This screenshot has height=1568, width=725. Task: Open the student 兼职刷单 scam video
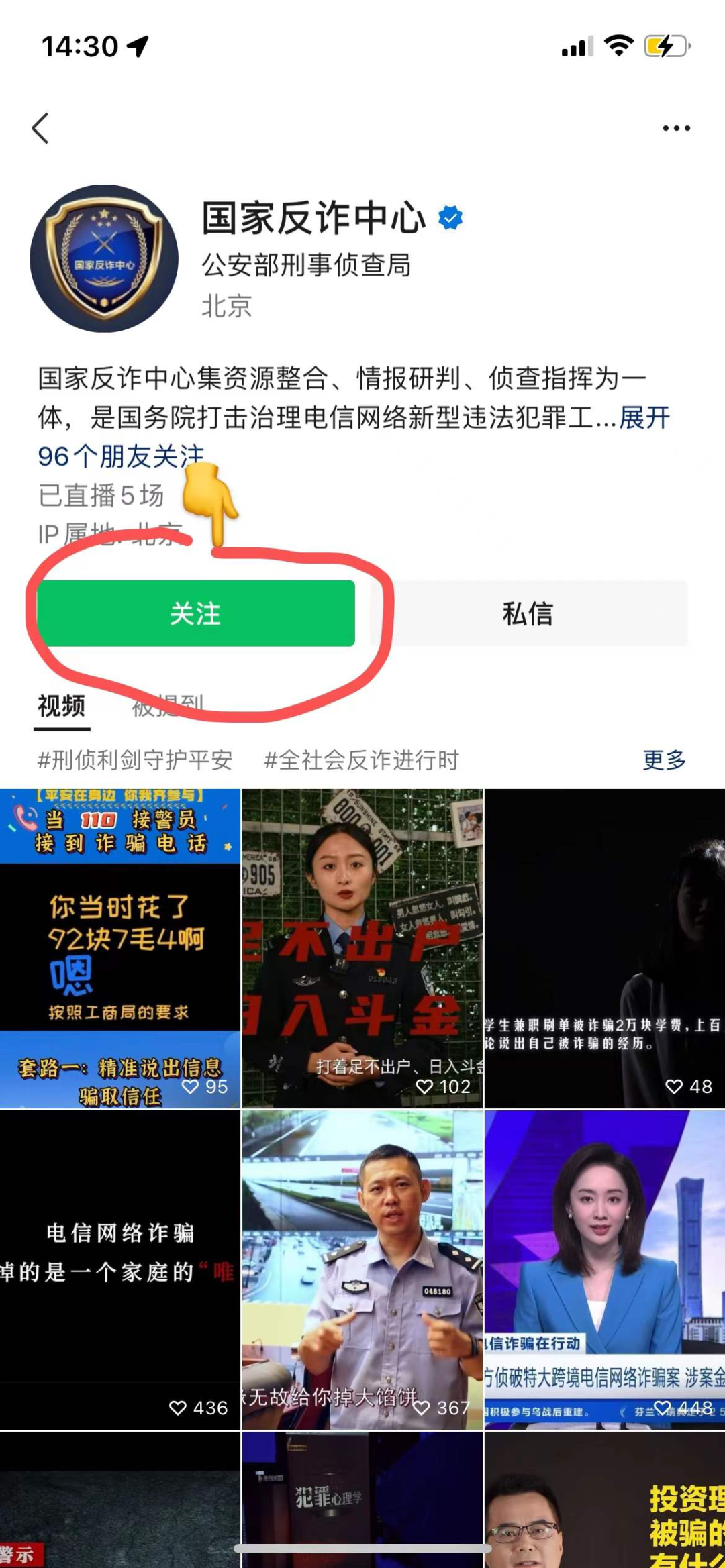pyautogui.click(x=604, y=947)
